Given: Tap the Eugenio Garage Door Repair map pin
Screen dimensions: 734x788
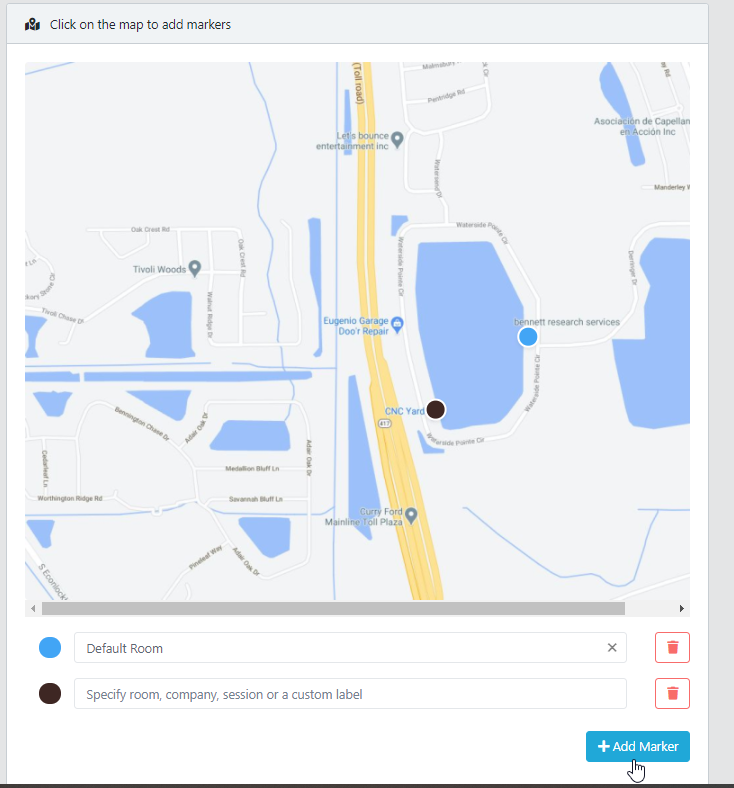Looking at the screenshot, I should pos(397,323).
